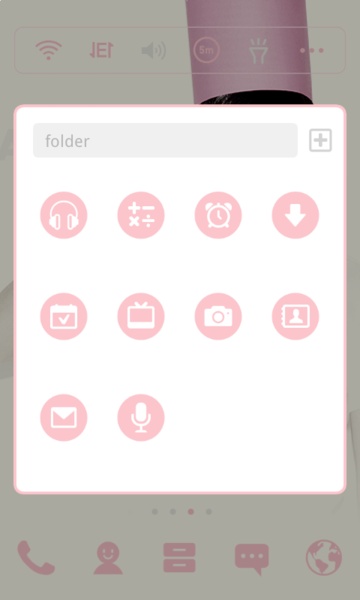Screen dimensions: 360x600
Task: Tap the folder name field
Action: tap(165, 140)
